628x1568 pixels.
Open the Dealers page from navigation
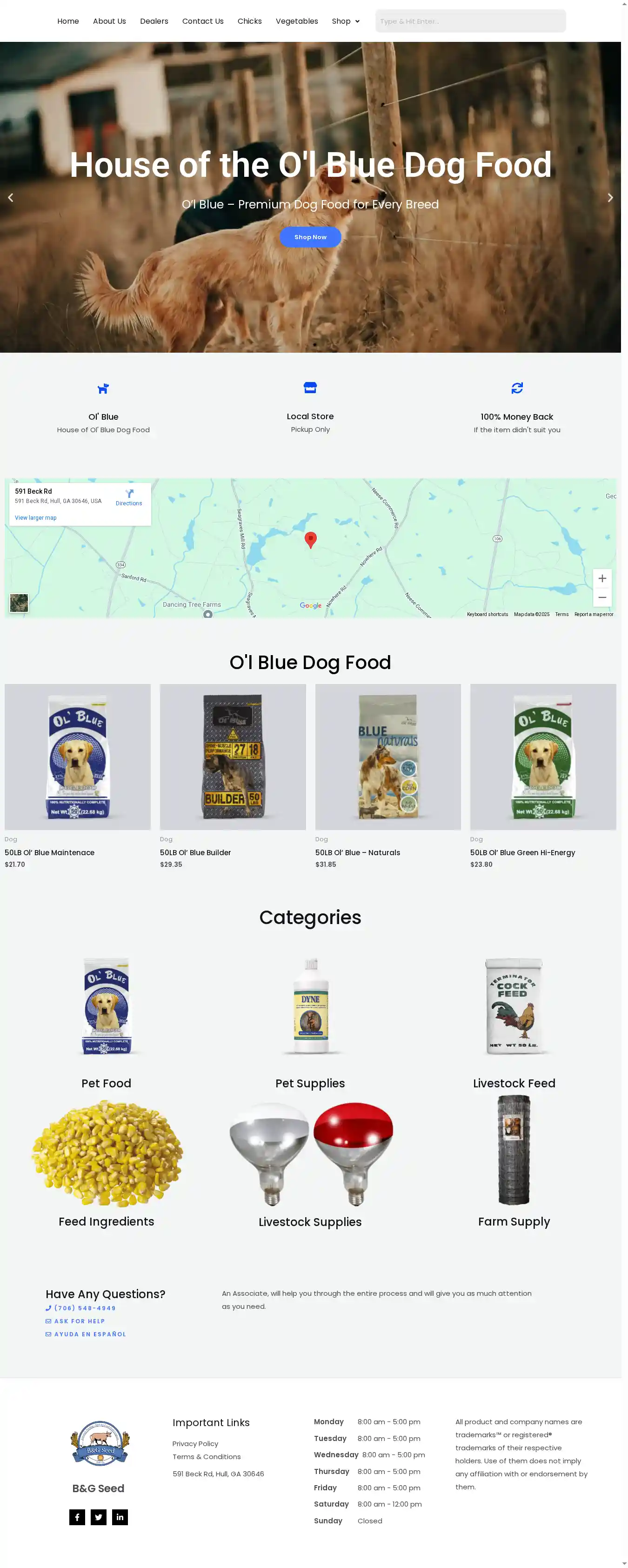(x=154, y=21)
